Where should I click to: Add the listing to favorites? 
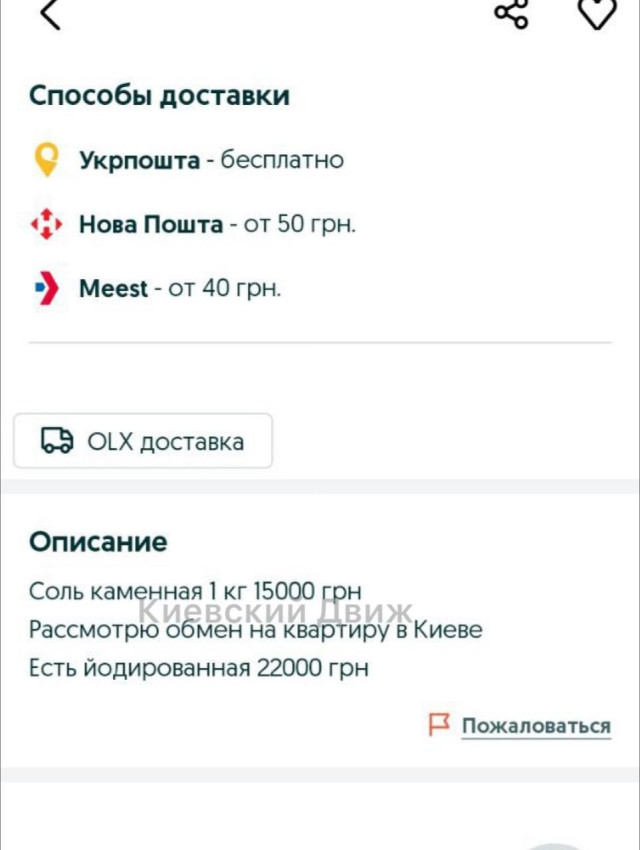click(598, 13)
